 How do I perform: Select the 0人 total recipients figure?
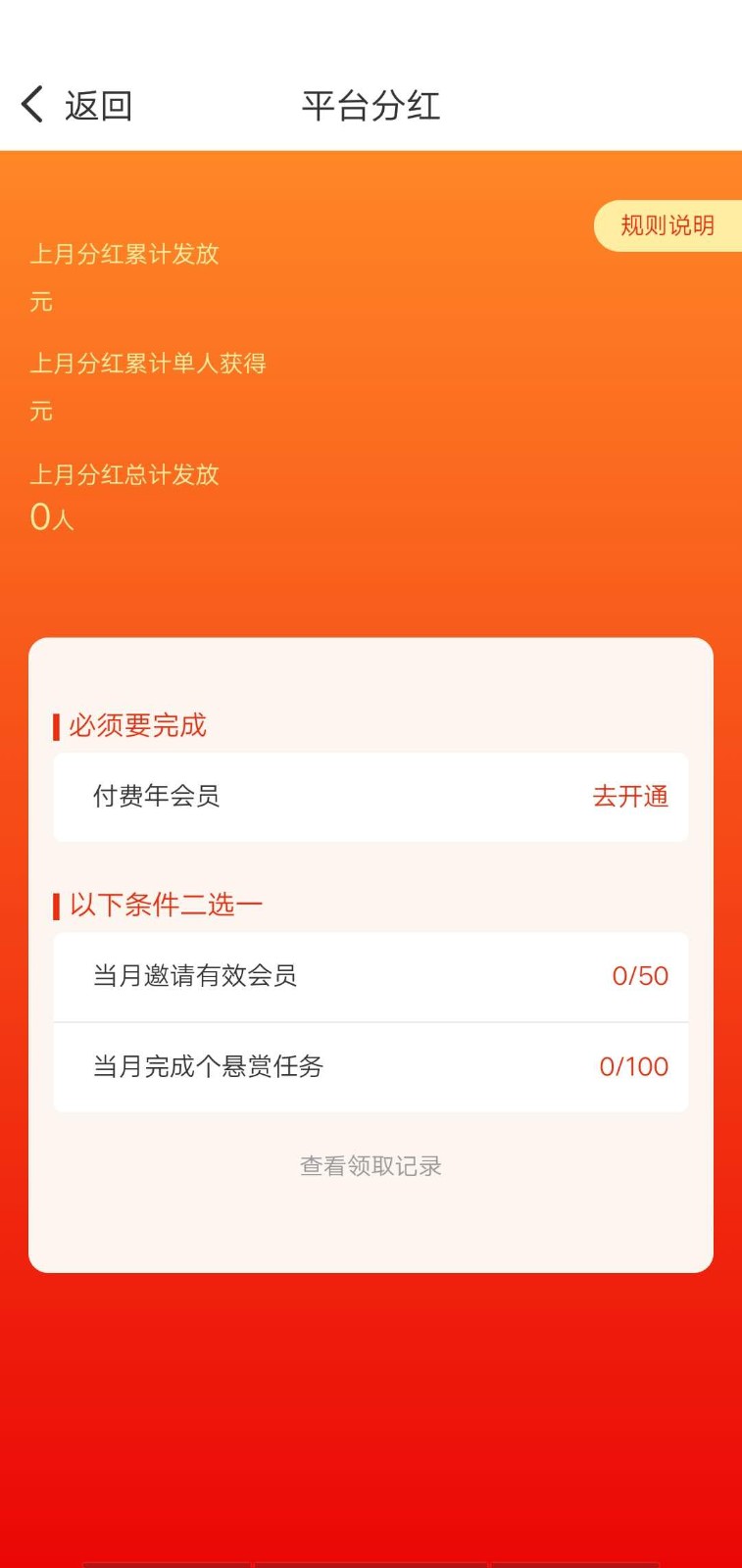pyautogui.click(x=52, y=516)
